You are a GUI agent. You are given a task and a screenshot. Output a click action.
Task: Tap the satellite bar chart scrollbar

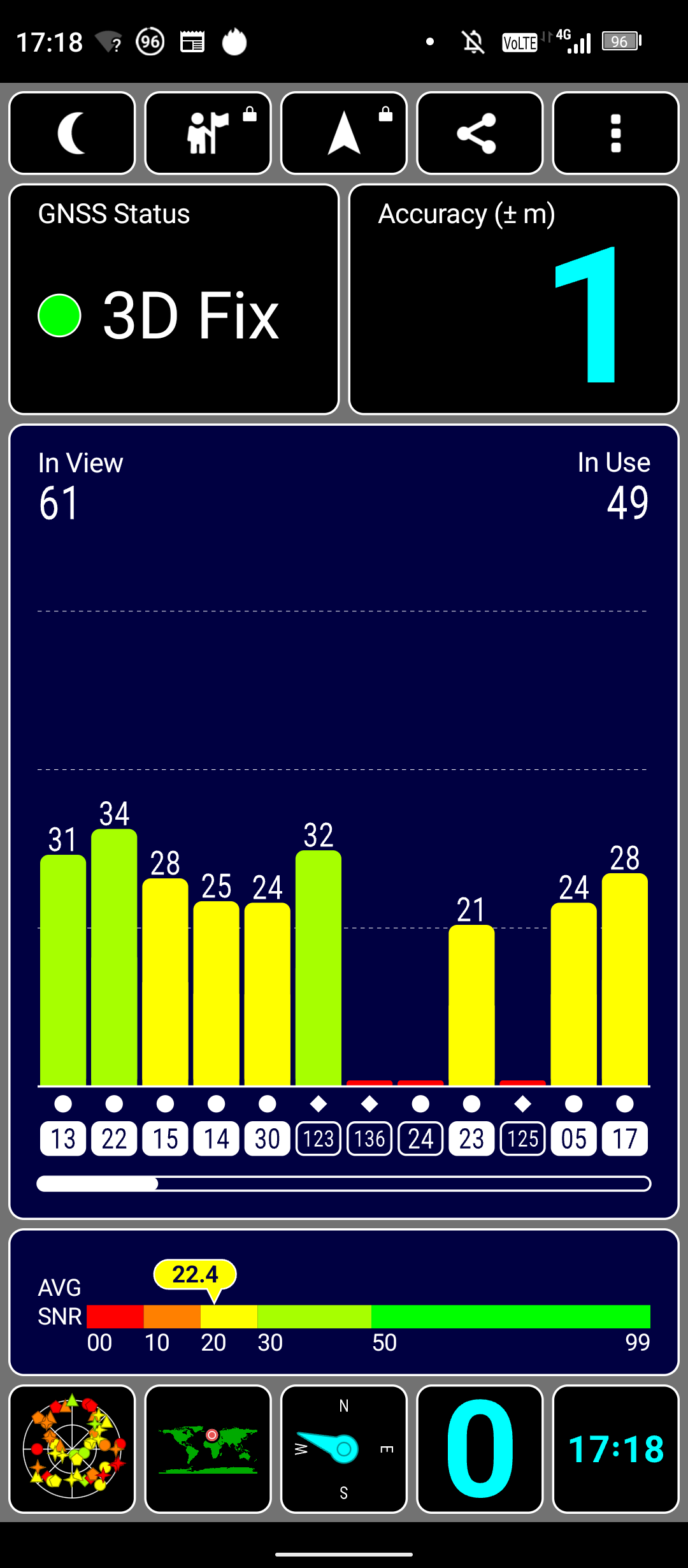point(344,1184)
